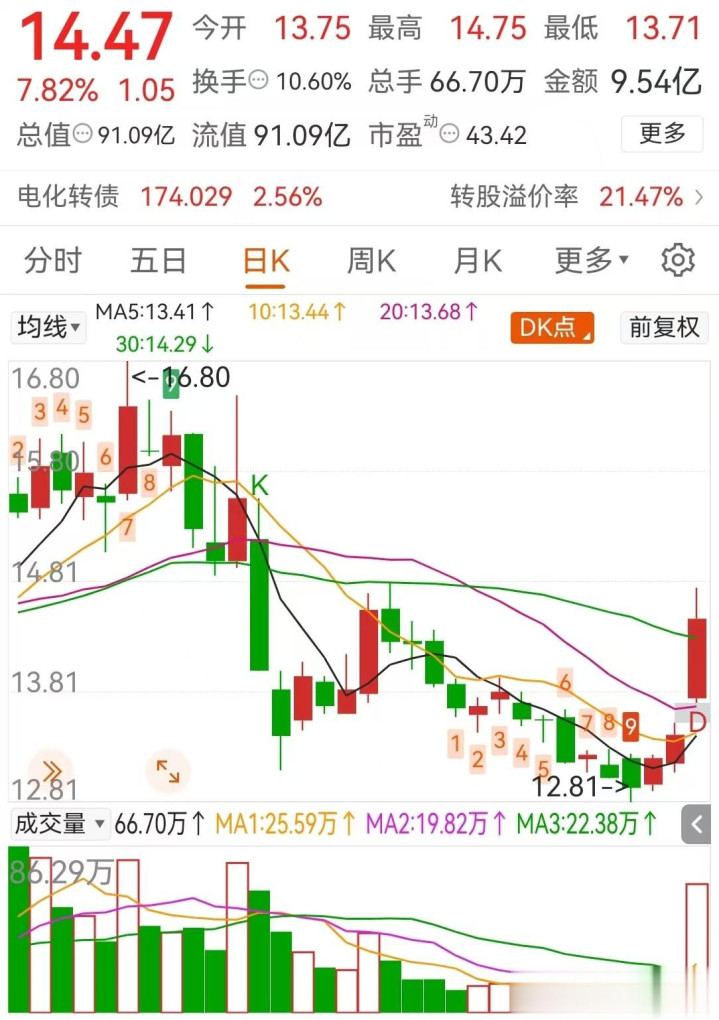Tap the side arrow beside the 成交量 panel
Image resolution: width=719 pixels, height=1020 pixels.
(696, 825)
